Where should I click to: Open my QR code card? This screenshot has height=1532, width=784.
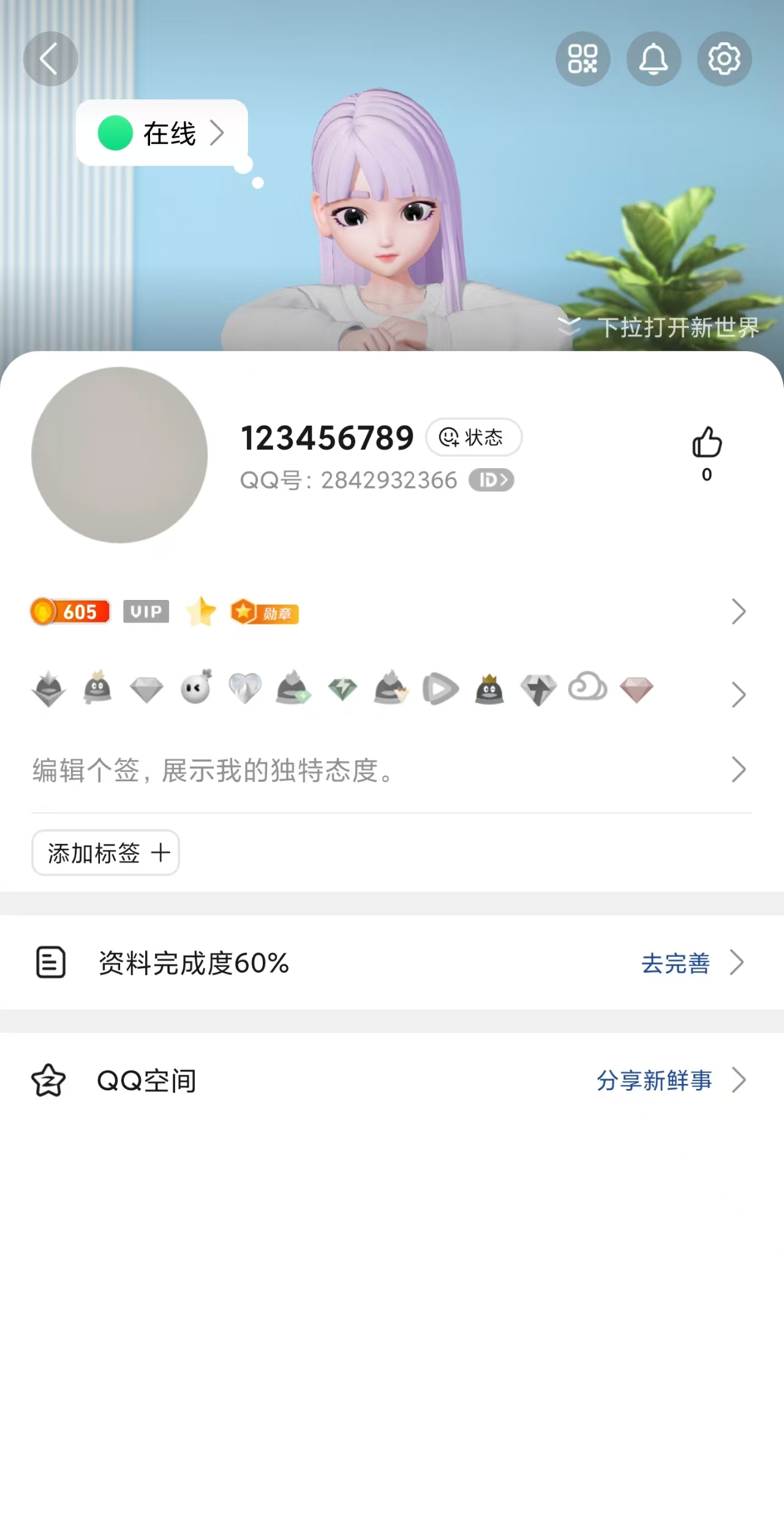[582, 59]
